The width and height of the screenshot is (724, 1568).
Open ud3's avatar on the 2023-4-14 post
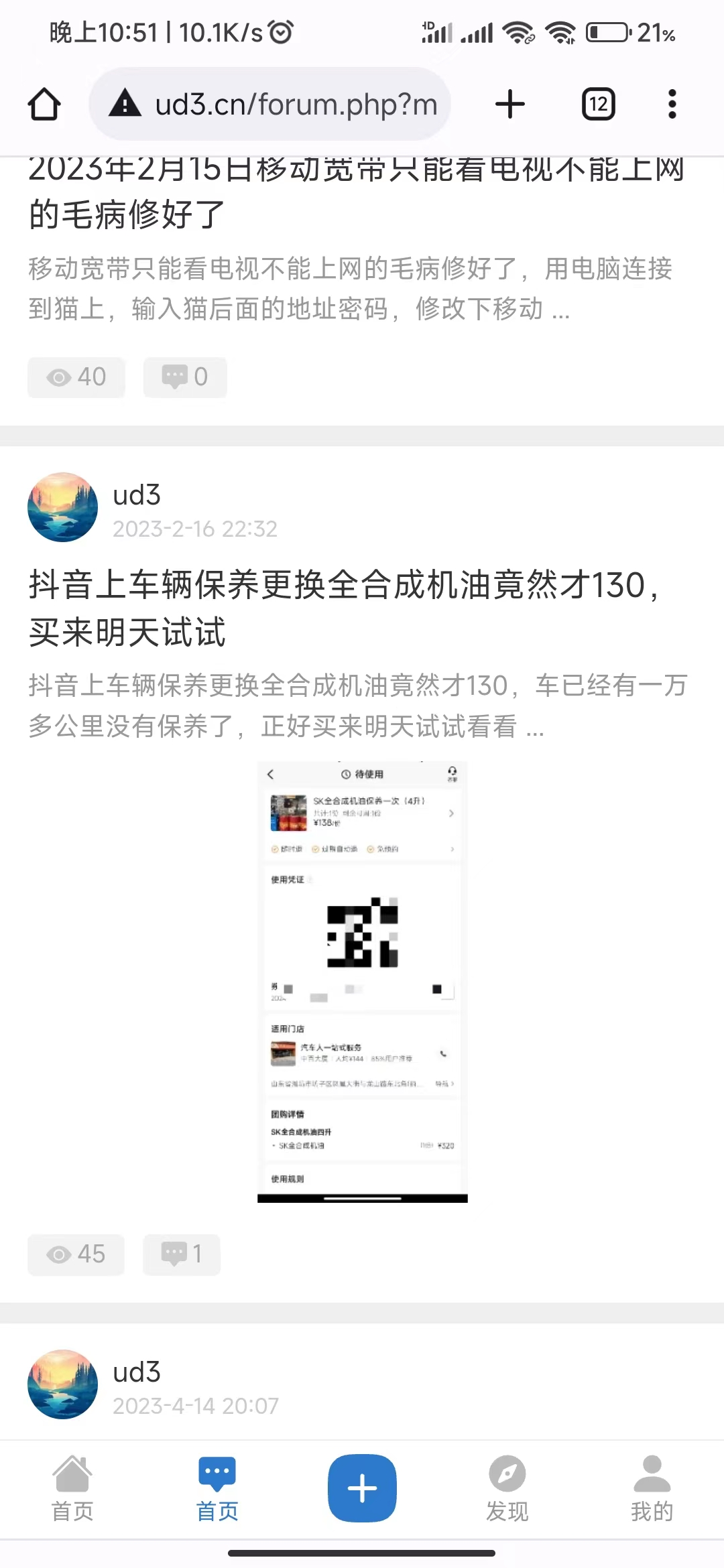coord(62,1384)
